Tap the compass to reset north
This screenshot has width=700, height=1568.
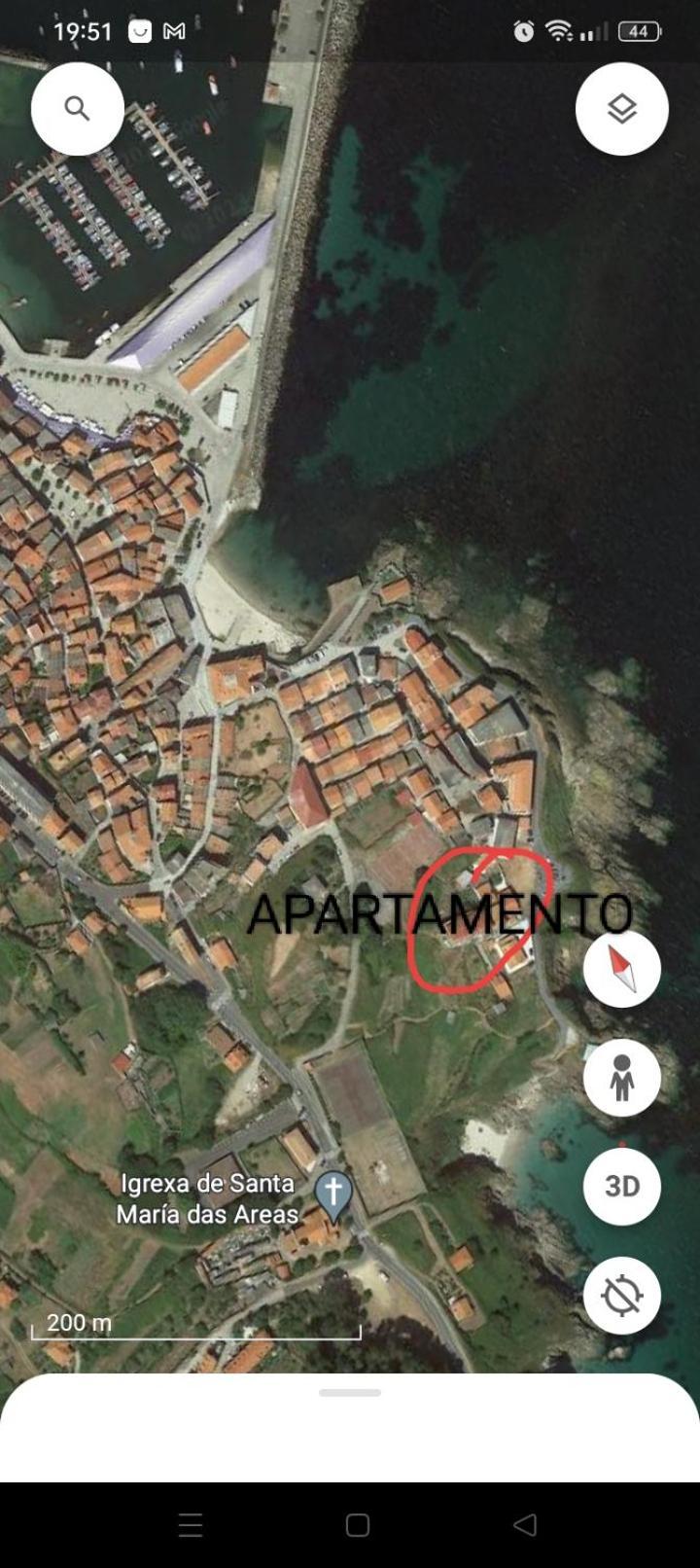click(x=621, y=969)
